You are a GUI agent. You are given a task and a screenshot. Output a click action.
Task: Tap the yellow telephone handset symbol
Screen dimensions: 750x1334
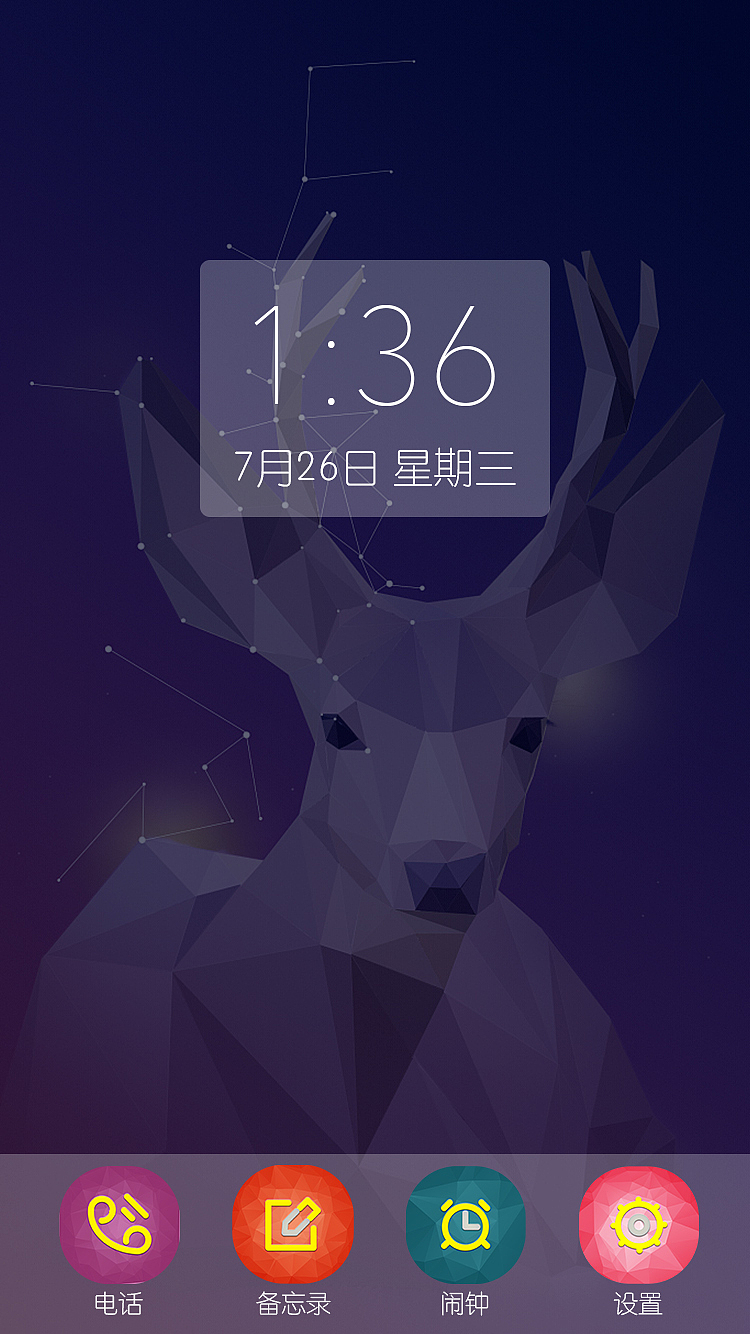click(120, 1222)
